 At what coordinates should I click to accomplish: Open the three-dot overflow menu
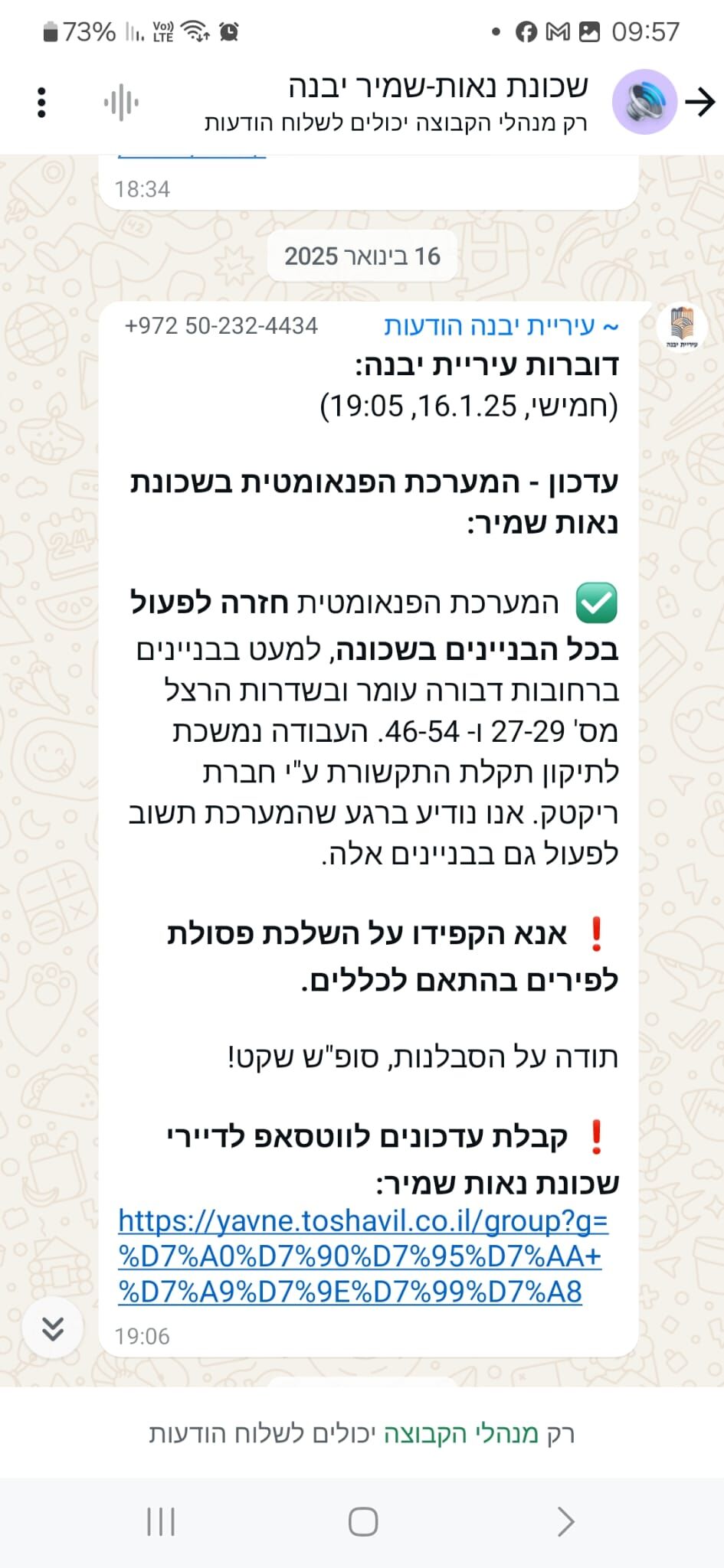(41, 102)
